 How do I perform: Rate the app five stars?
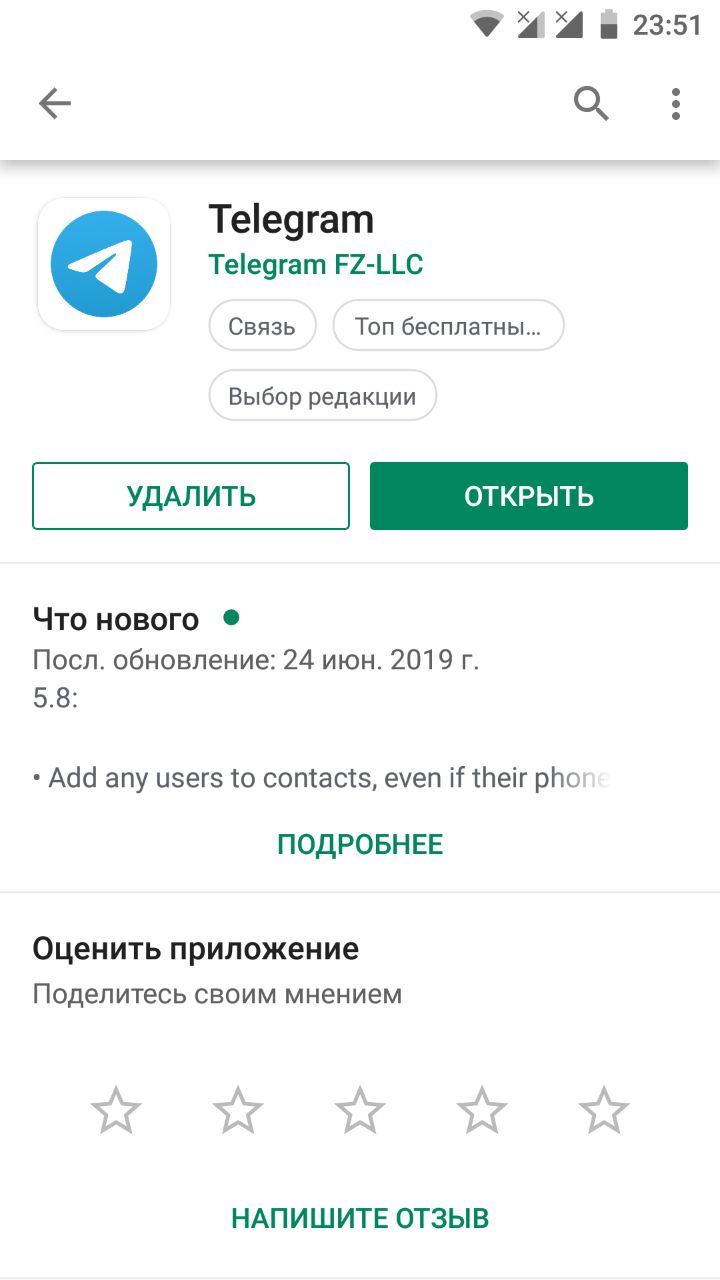604,1110
